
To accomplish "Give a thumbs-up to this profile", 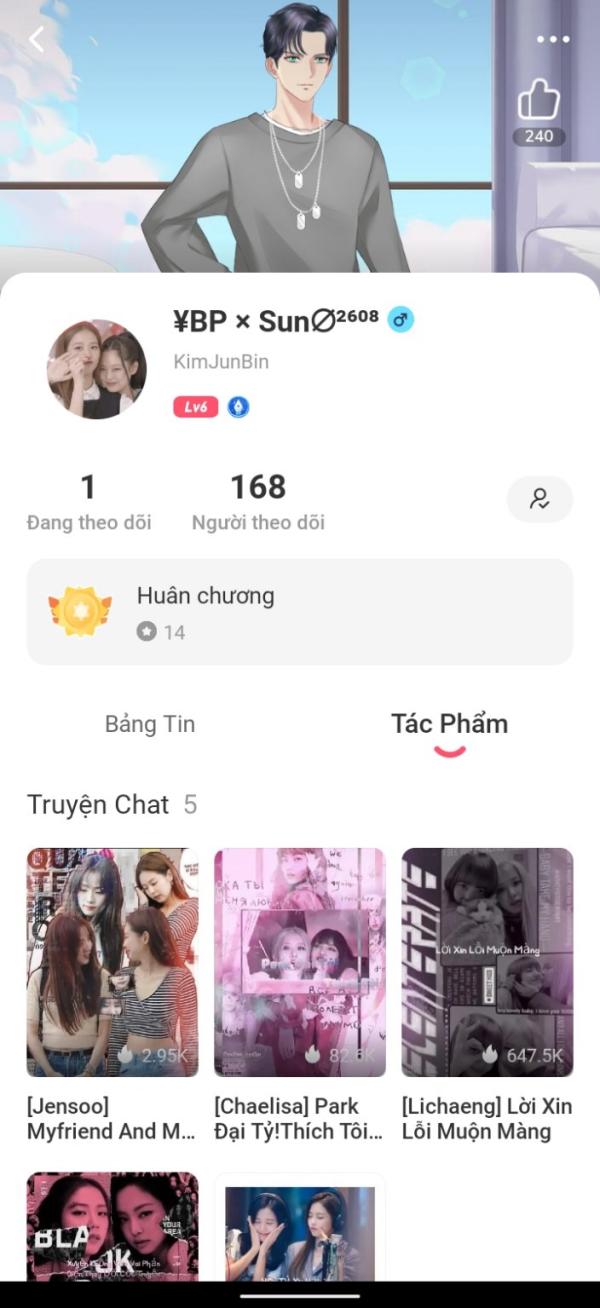I will tap(539, 102).
